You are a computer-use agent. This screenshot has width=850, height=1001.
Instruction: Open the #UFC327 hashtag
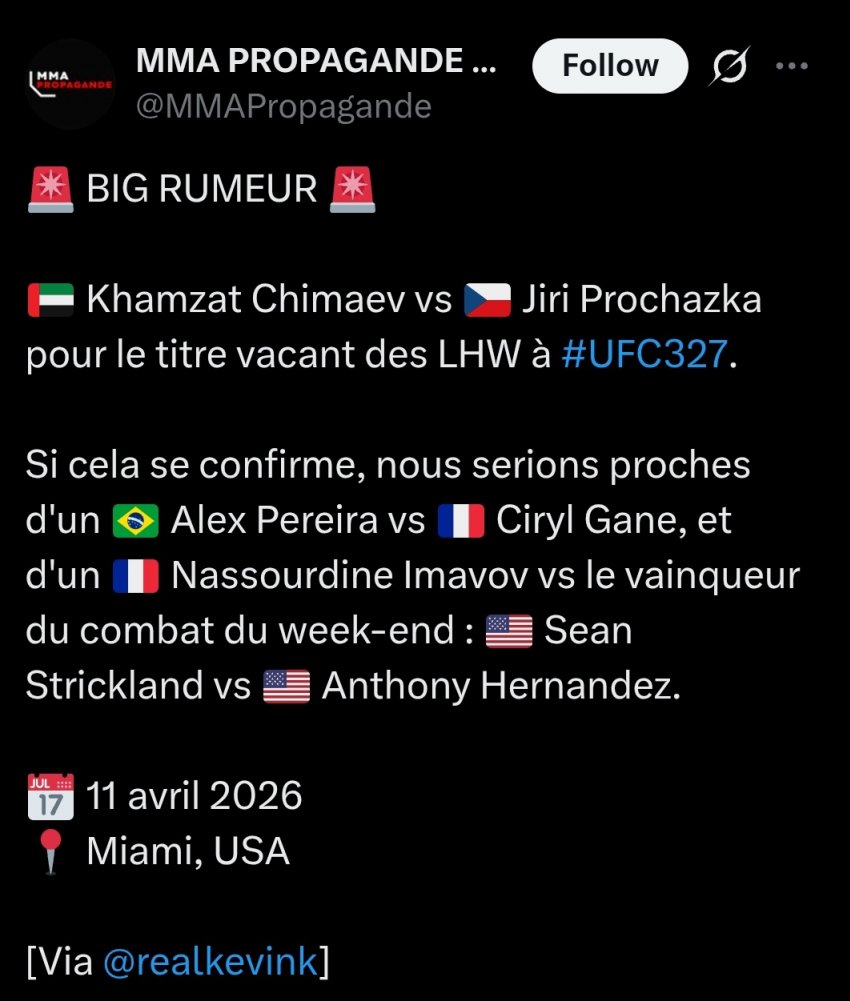645,355
